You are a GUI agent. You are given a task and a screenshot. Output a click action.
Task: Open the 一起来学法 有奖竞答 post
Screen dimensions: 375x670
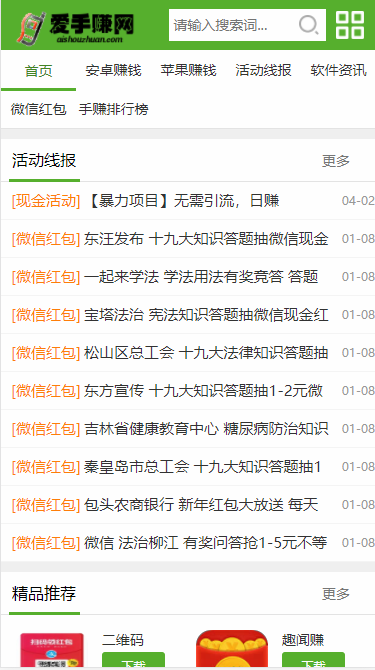point(201,277)
